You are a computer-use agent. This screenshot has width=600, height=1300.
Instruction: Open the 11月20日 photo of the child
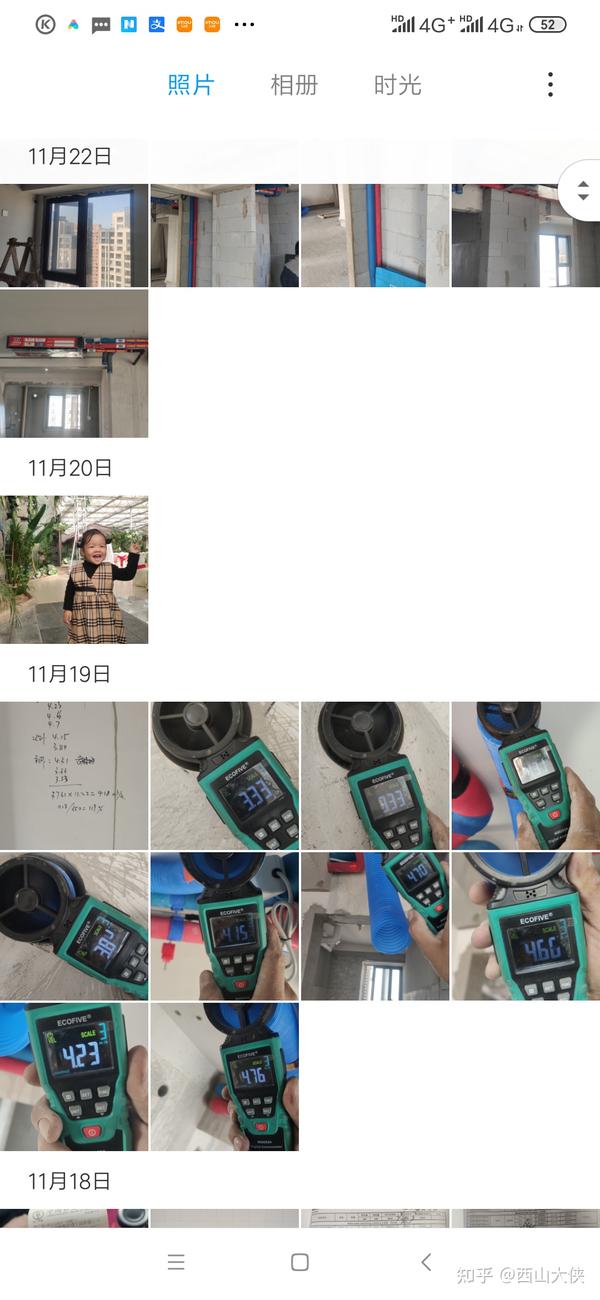pyautogui.click(x=74, y=570)
